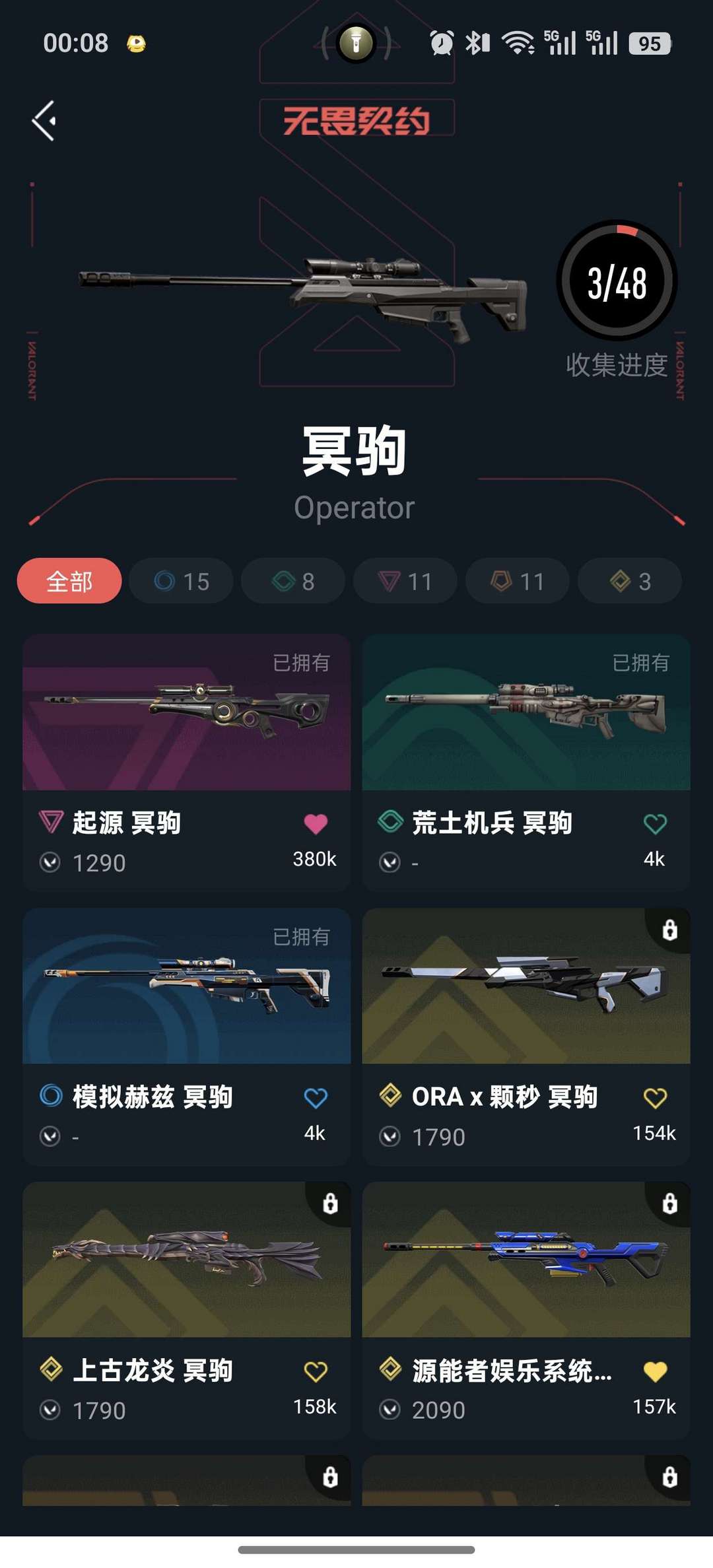Tap the 3/48 collection progress ring

[617, 281]
